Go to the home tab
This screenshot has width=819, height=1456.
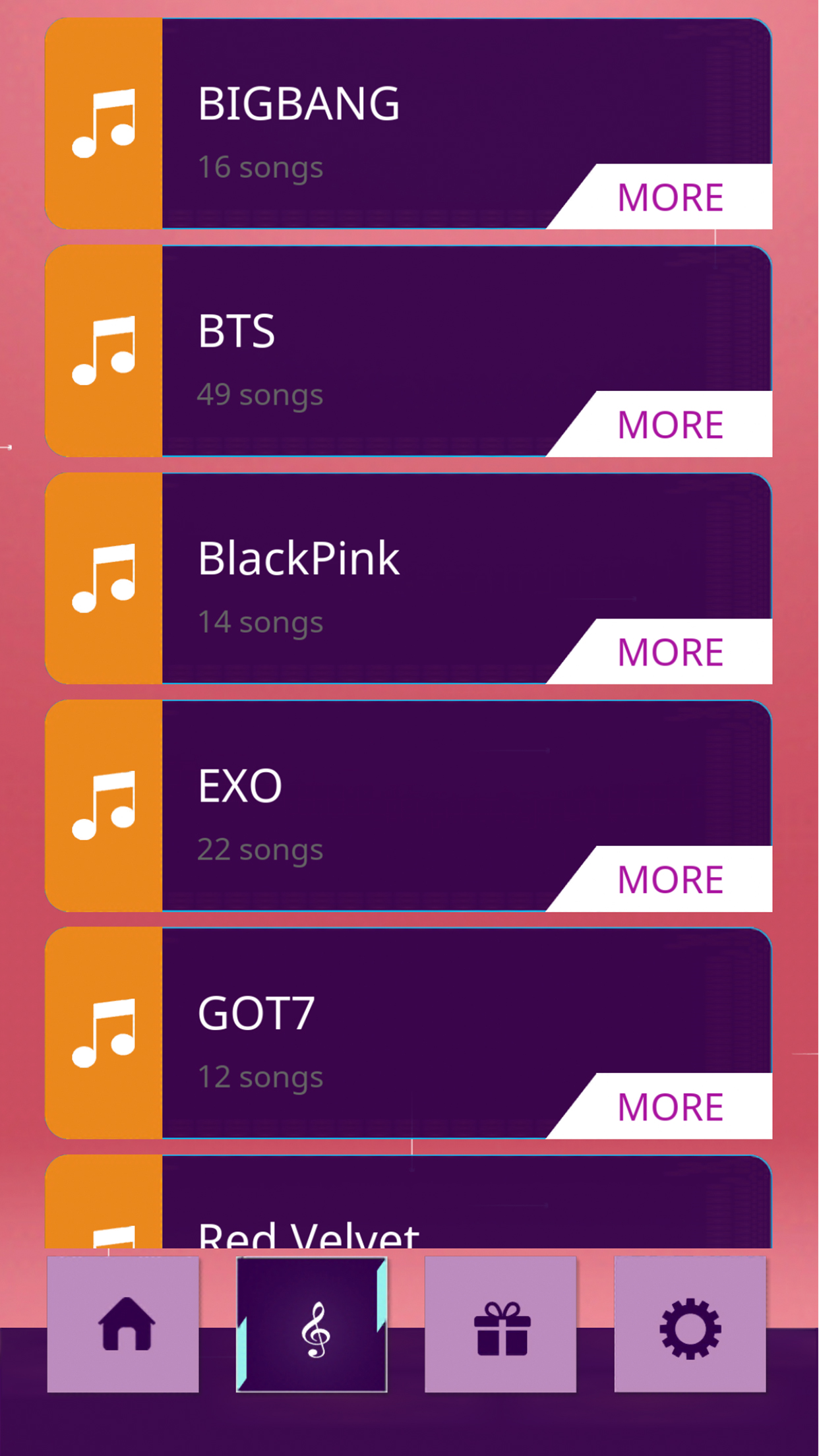pyautogui.click(x=123, y=1325)
